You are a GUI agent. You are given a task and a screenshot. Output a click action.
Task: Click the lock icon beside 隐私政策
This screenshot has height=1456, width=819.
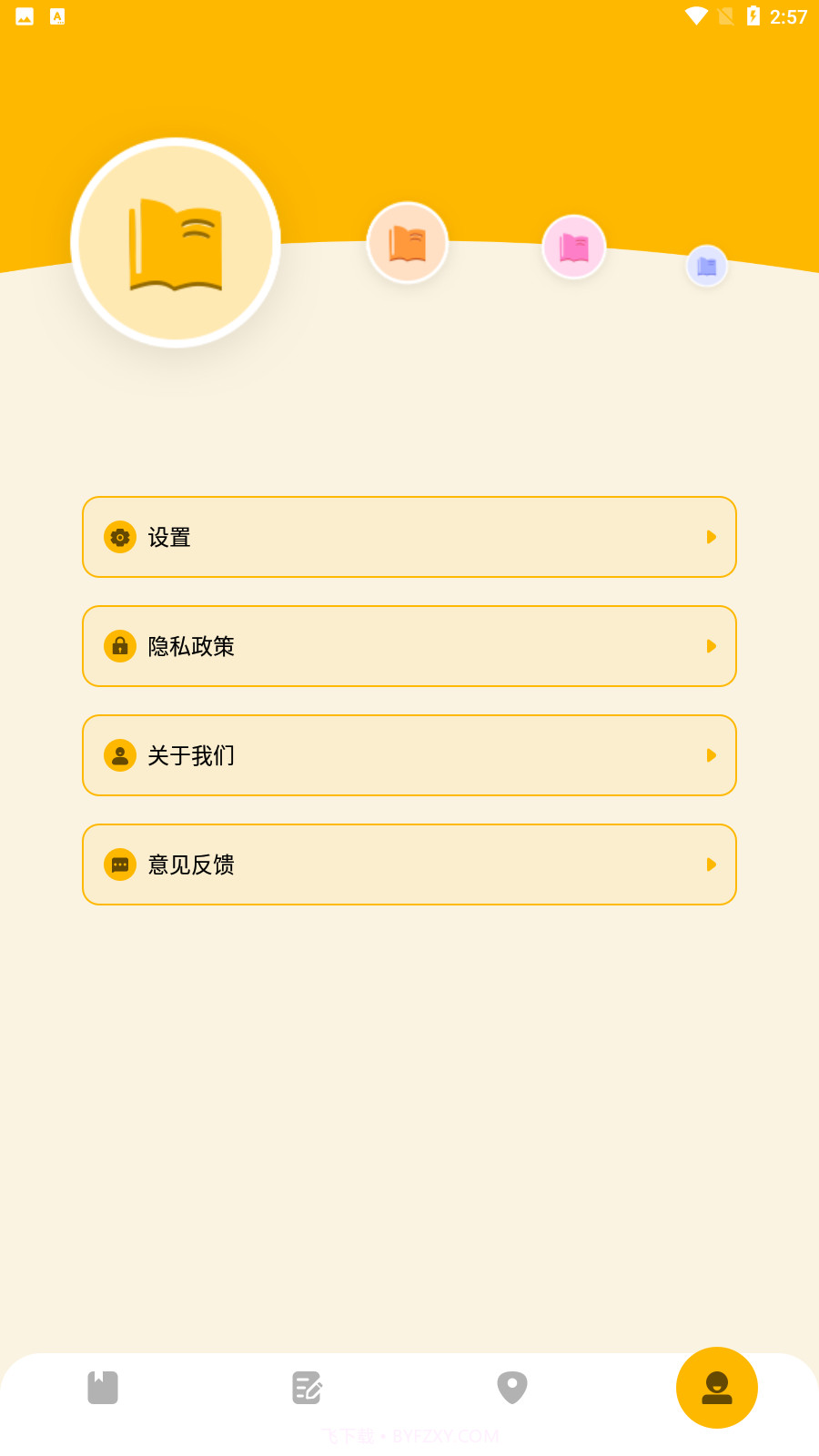pos(120,646)
